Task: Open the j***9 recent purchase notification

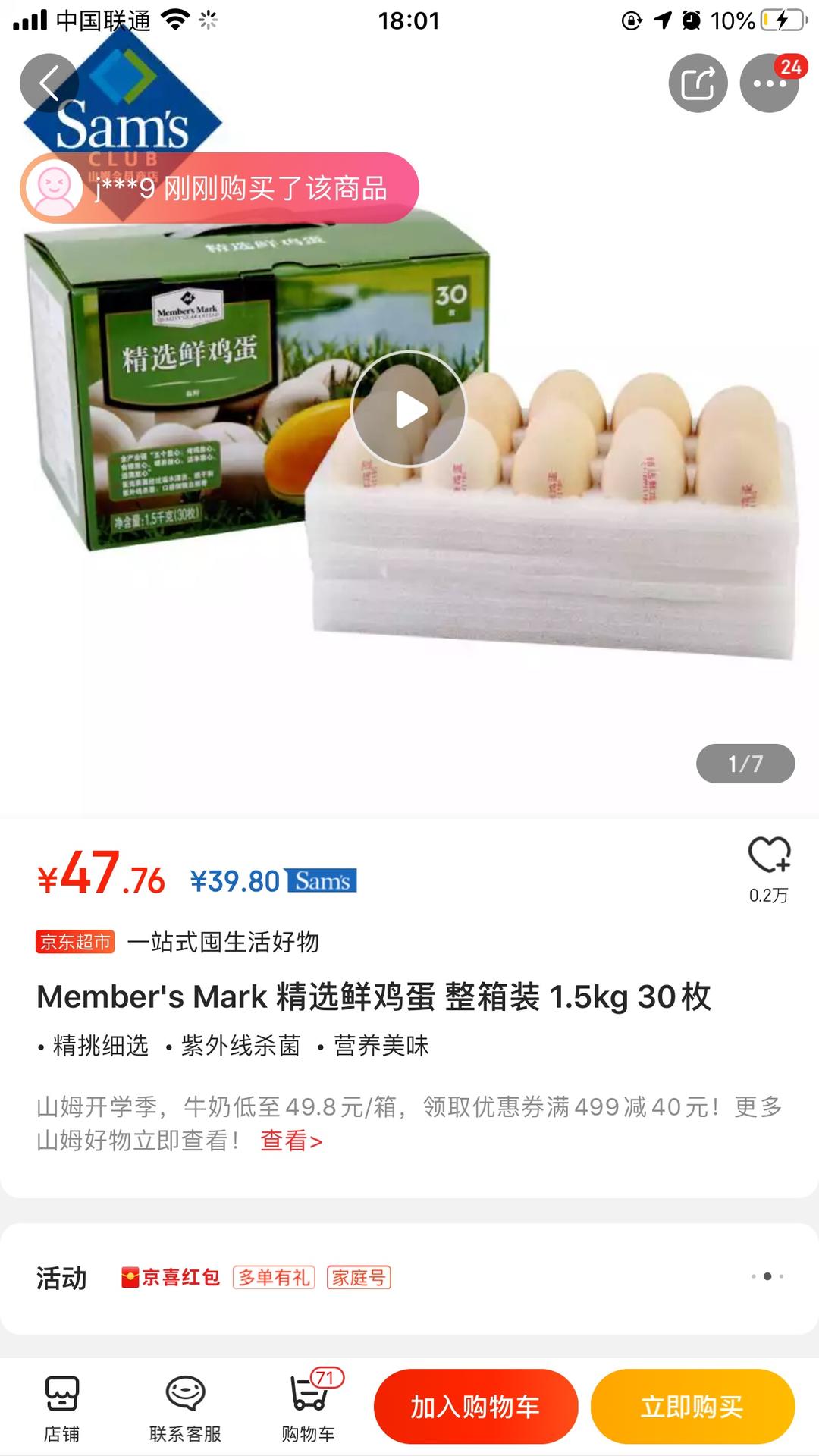Action: (x=220, y=188)
